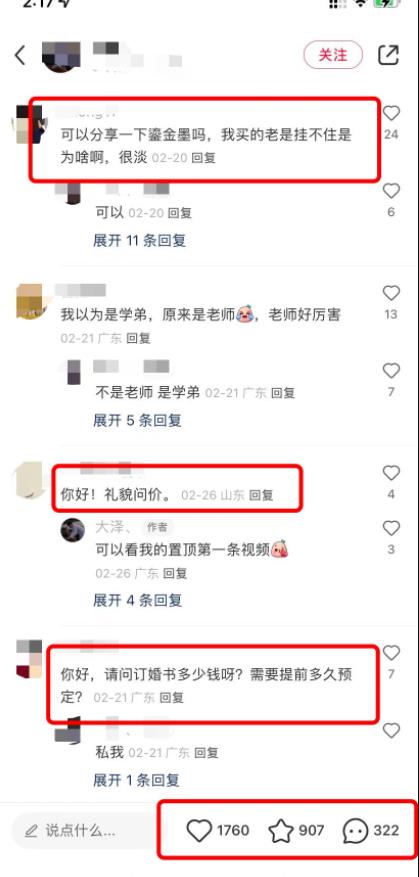This screenshot has height=877, width=419.
Task: Expand 展开 1 条回复
Action: point(136,780)
